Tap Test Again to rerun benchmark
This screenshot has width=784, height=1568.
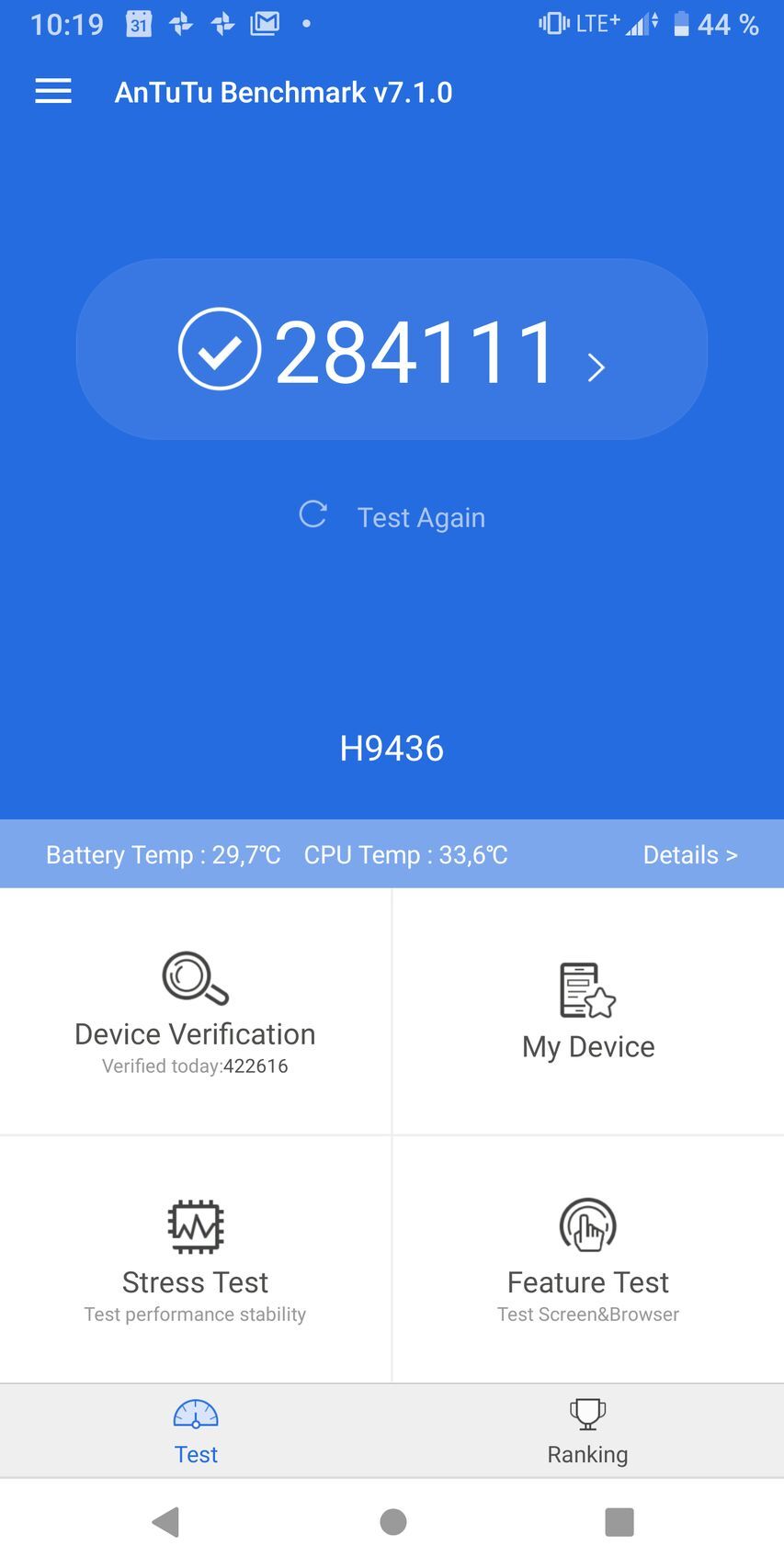(420, 516)
